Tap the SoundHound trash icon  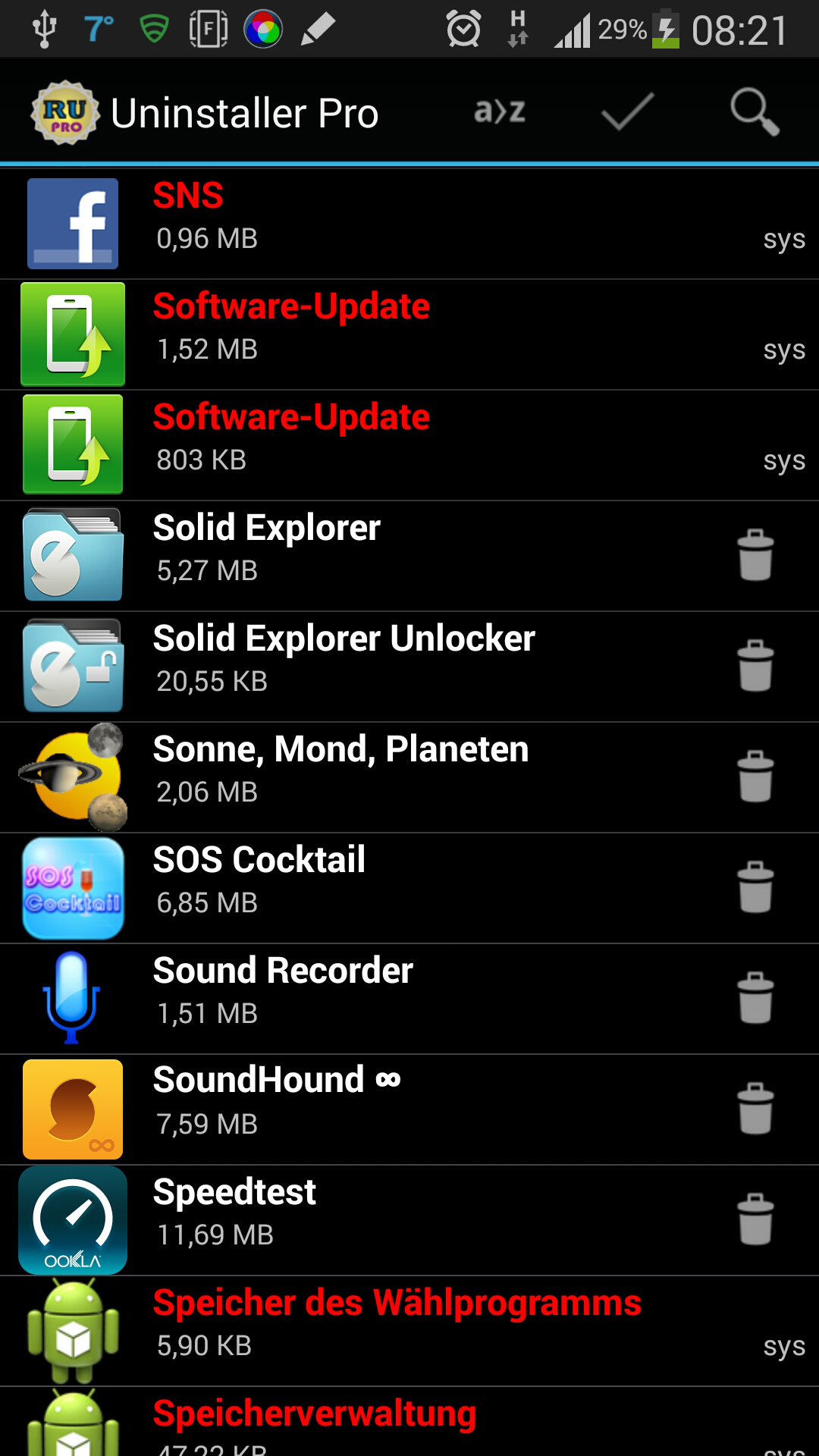(755, 1109)
